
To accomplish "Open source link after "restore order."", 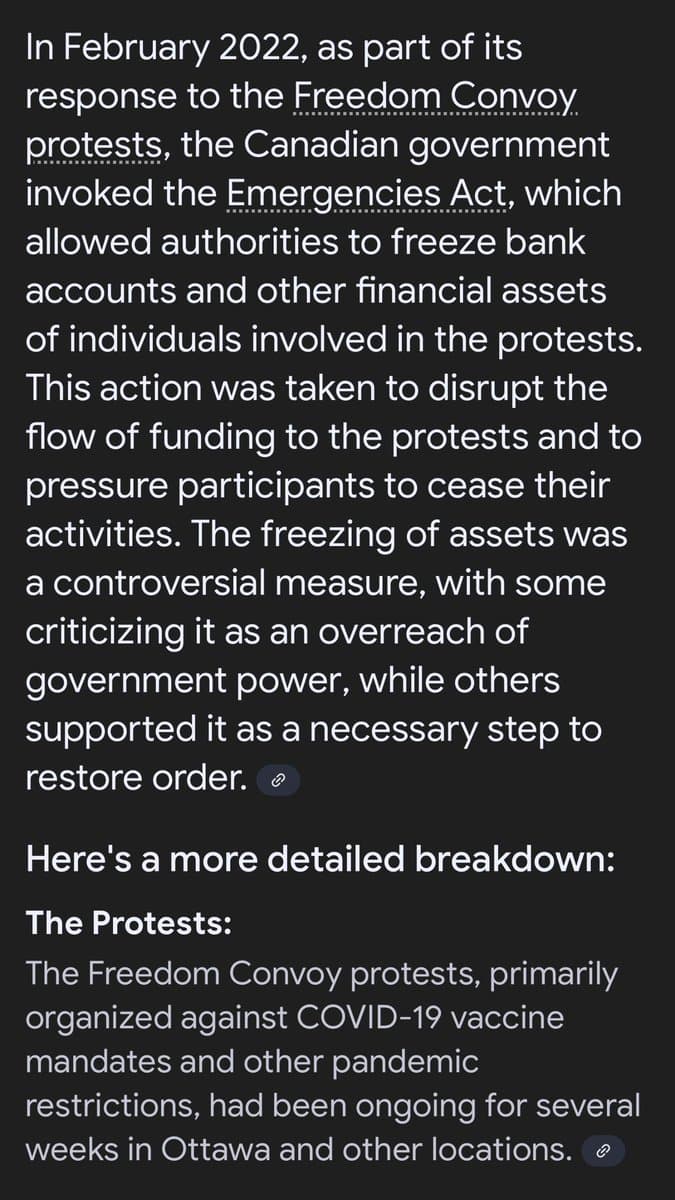I will [x=279, y=780].
